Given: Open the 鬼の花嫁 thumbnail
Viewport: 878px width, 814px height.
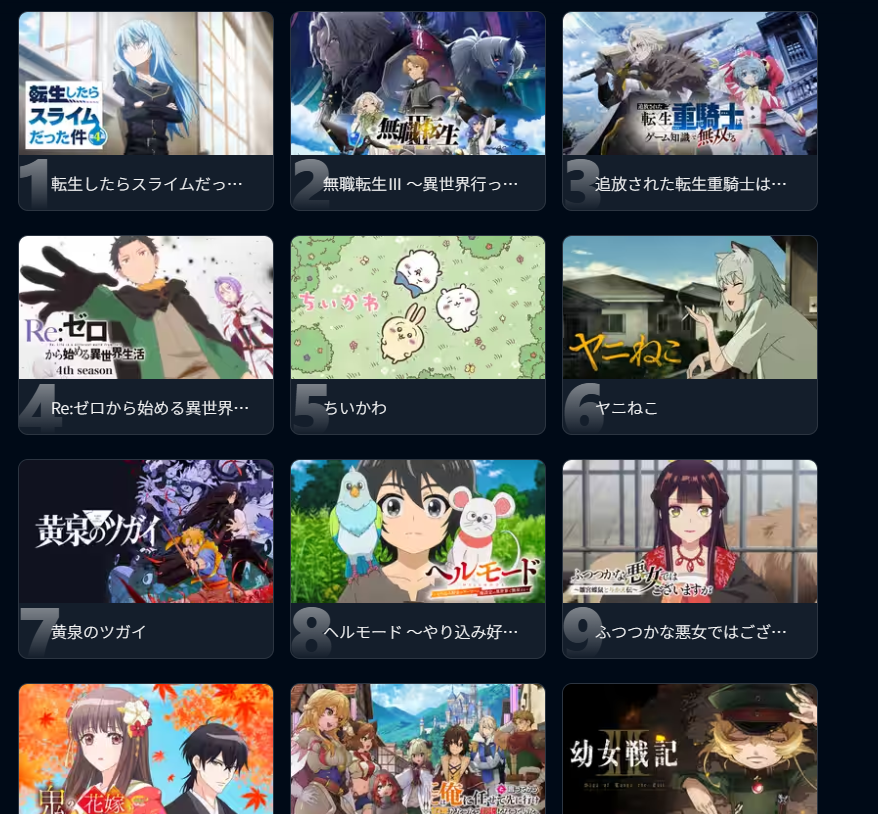Looking at the screenshot, I should pos(146,749).
